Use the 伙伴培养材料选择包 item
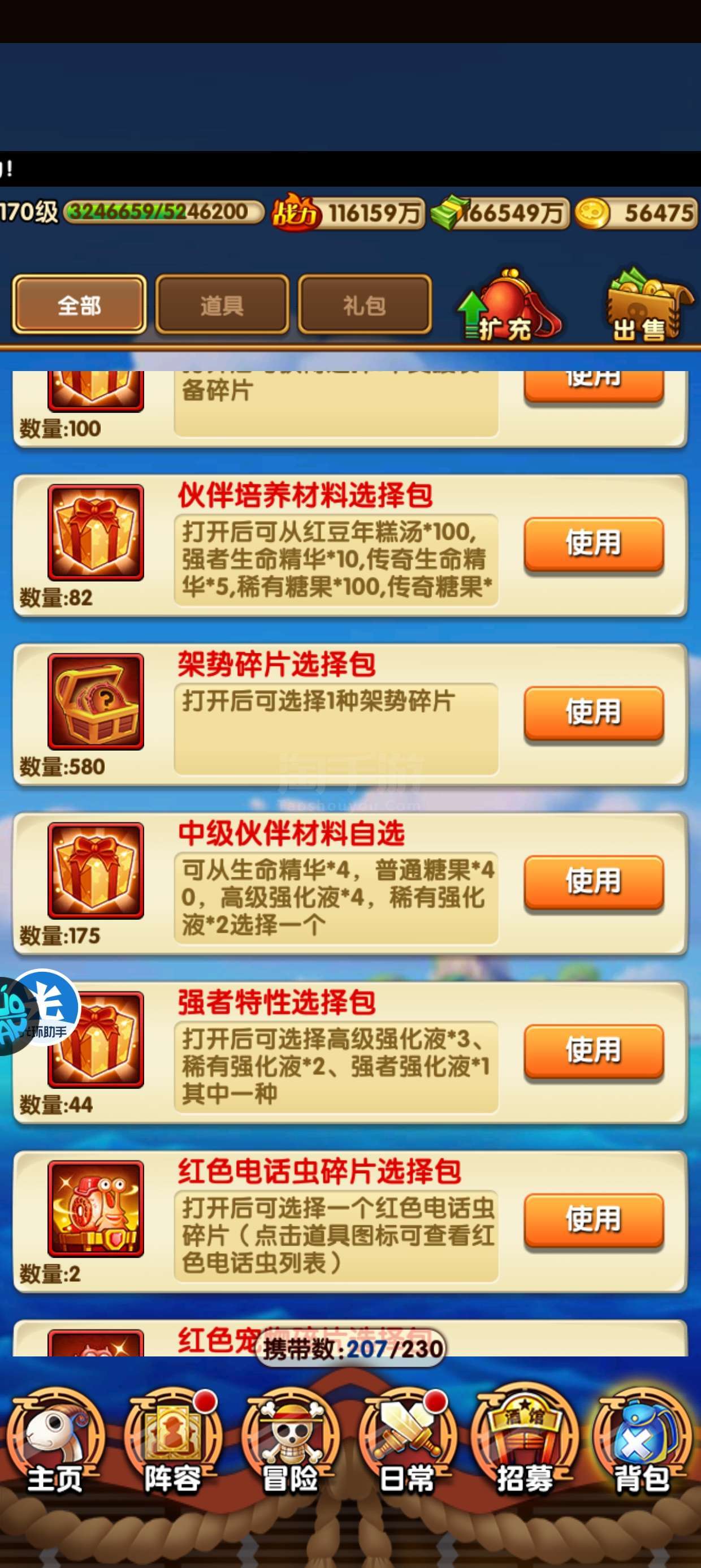 click(594, 544)
